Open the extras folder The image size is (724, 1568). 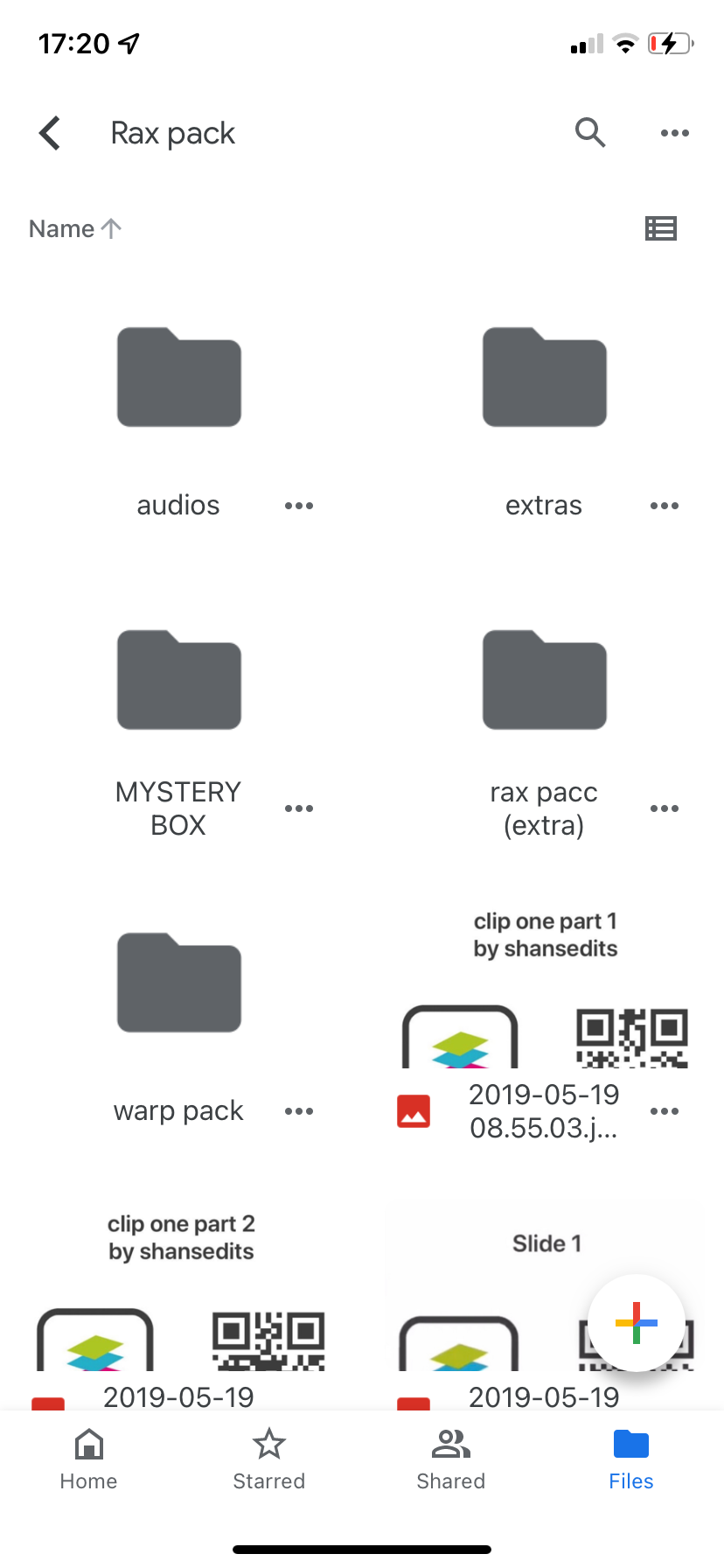pyautogui.click(x=544, y=378)
